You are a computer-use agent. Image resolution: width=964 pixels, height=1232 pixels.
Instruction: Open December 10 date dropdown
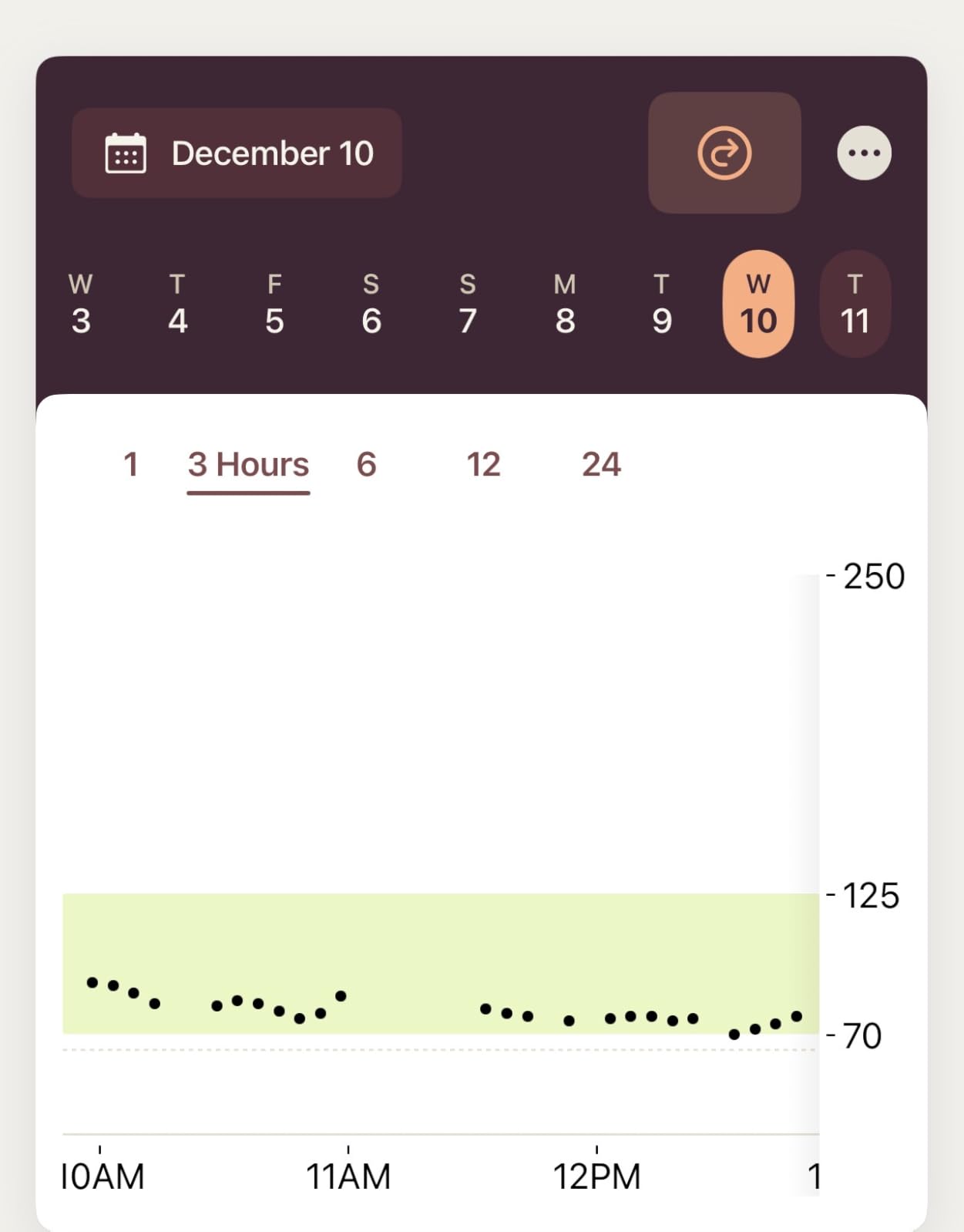point(237,153)
